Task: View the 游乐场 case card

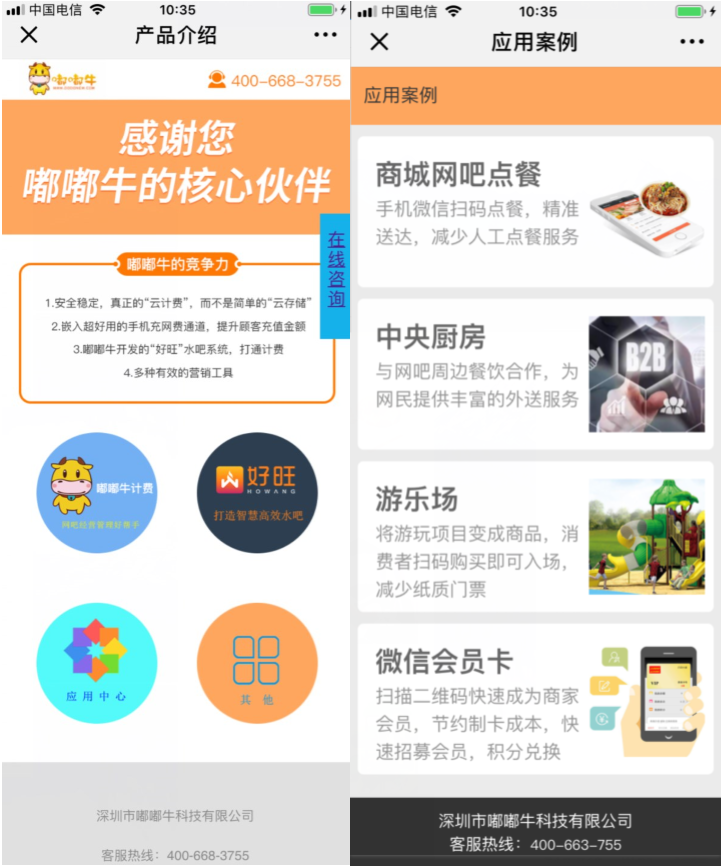Action: [535, 535]
